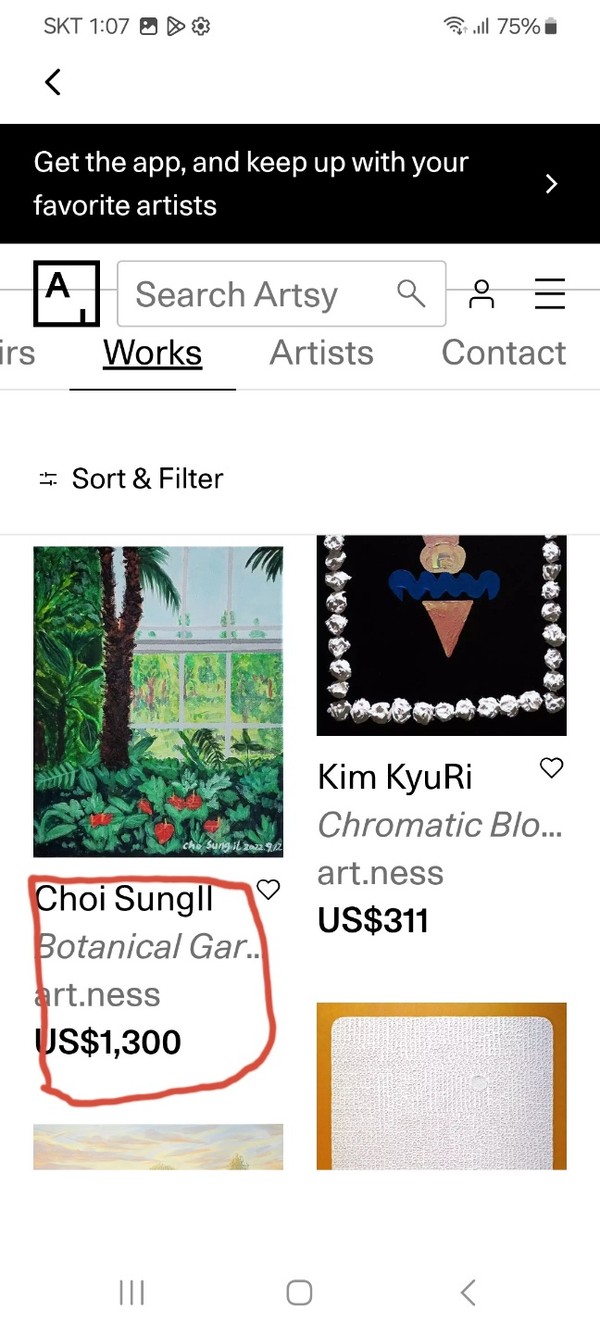
Task: Switch to the Artists tab
Action: coord(321,353)
